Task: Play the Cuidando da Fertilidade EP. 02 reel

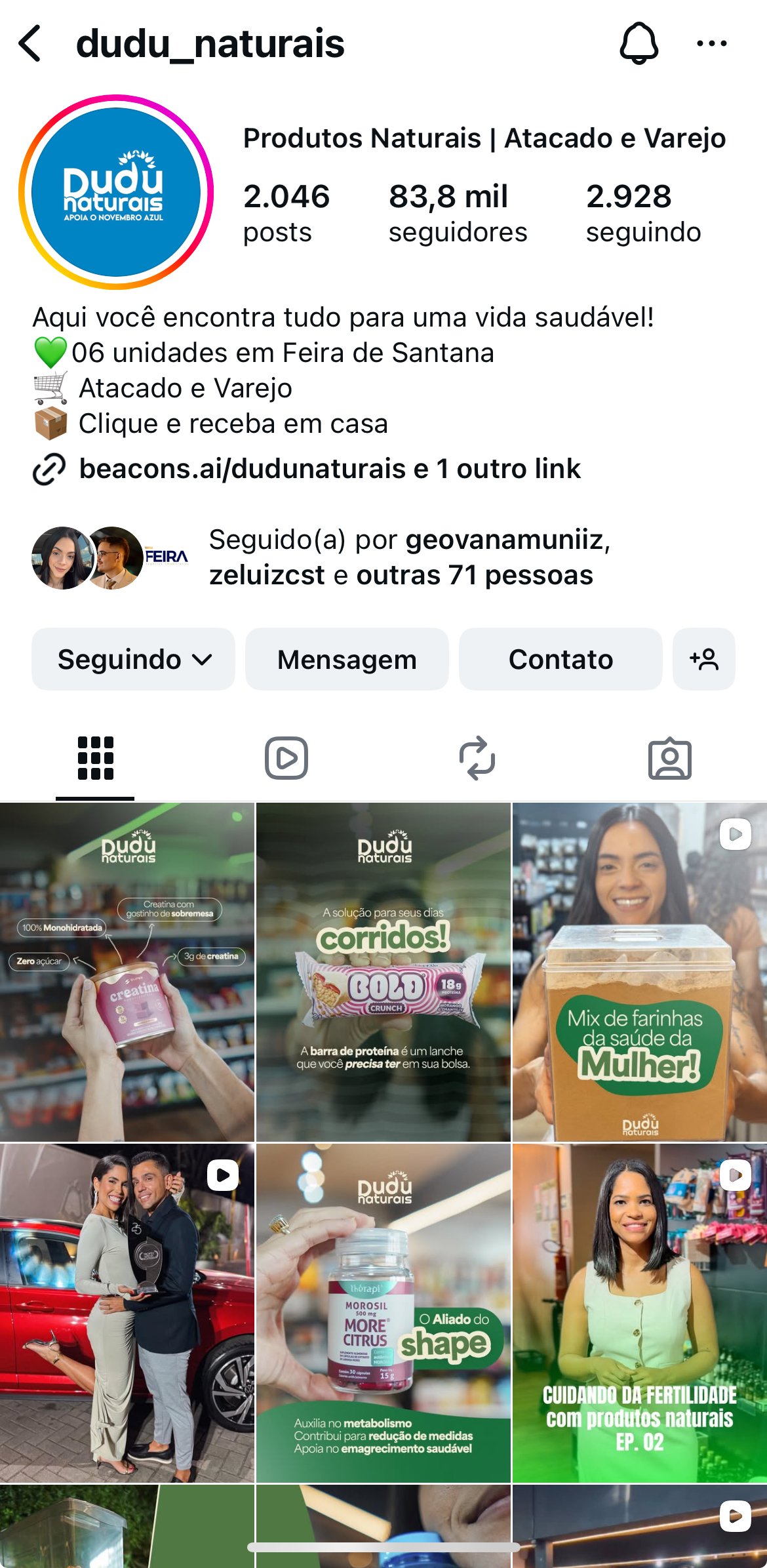Action: (x=639, y=1313)
